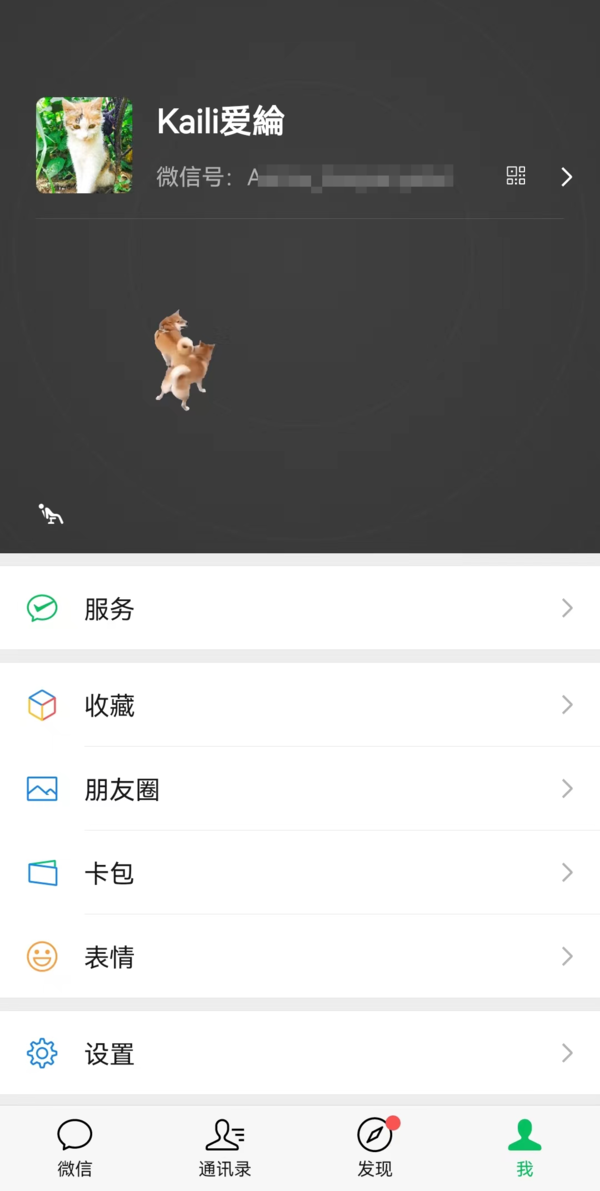Open 收藏 (Favorites)
The image size is (600, 1191).
(x=300, y=705)
